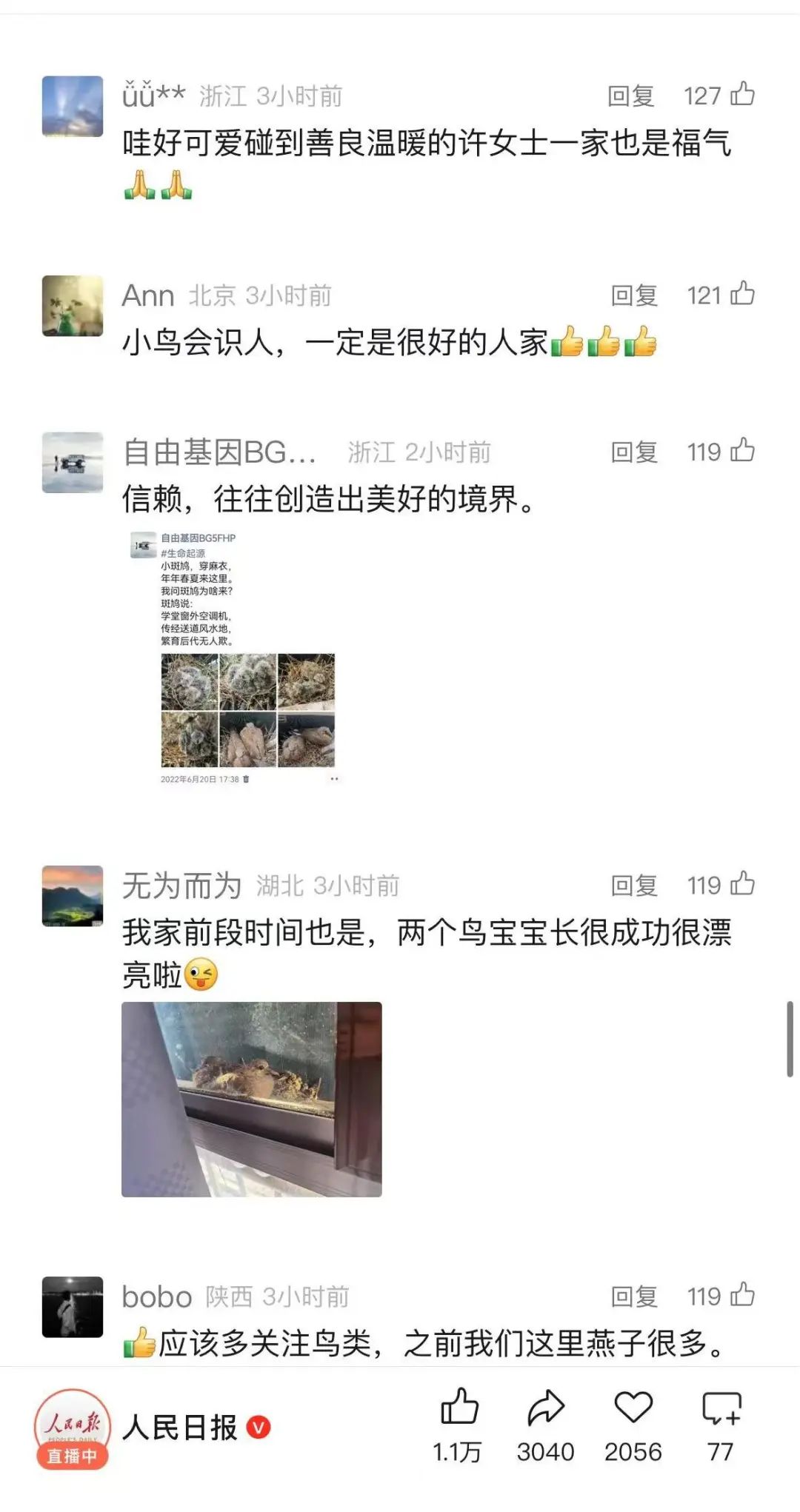Like 自由基因BG's comment
This screenshot has width=800, height=1512.
tap(742, 450)
